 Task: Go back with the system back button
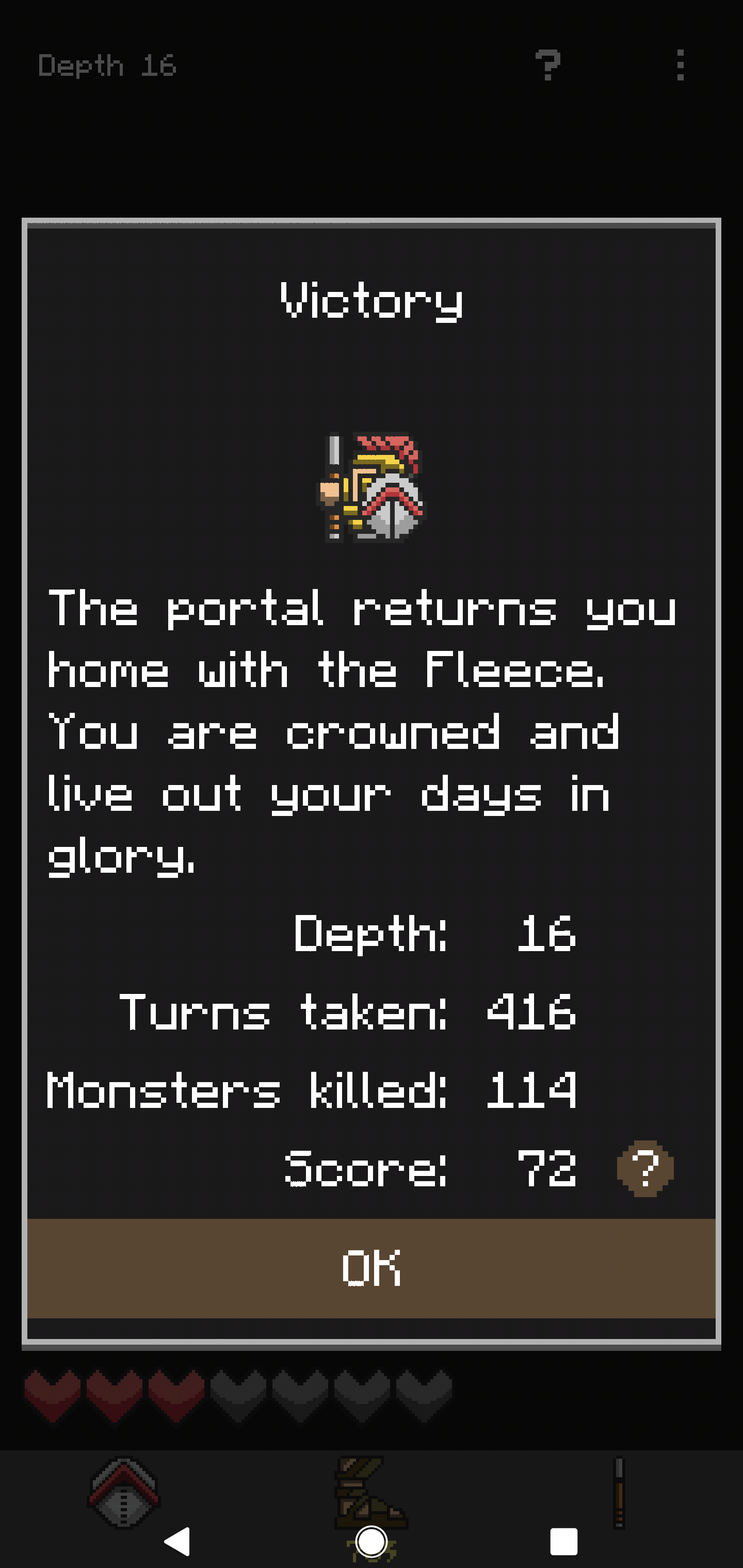177,1542
